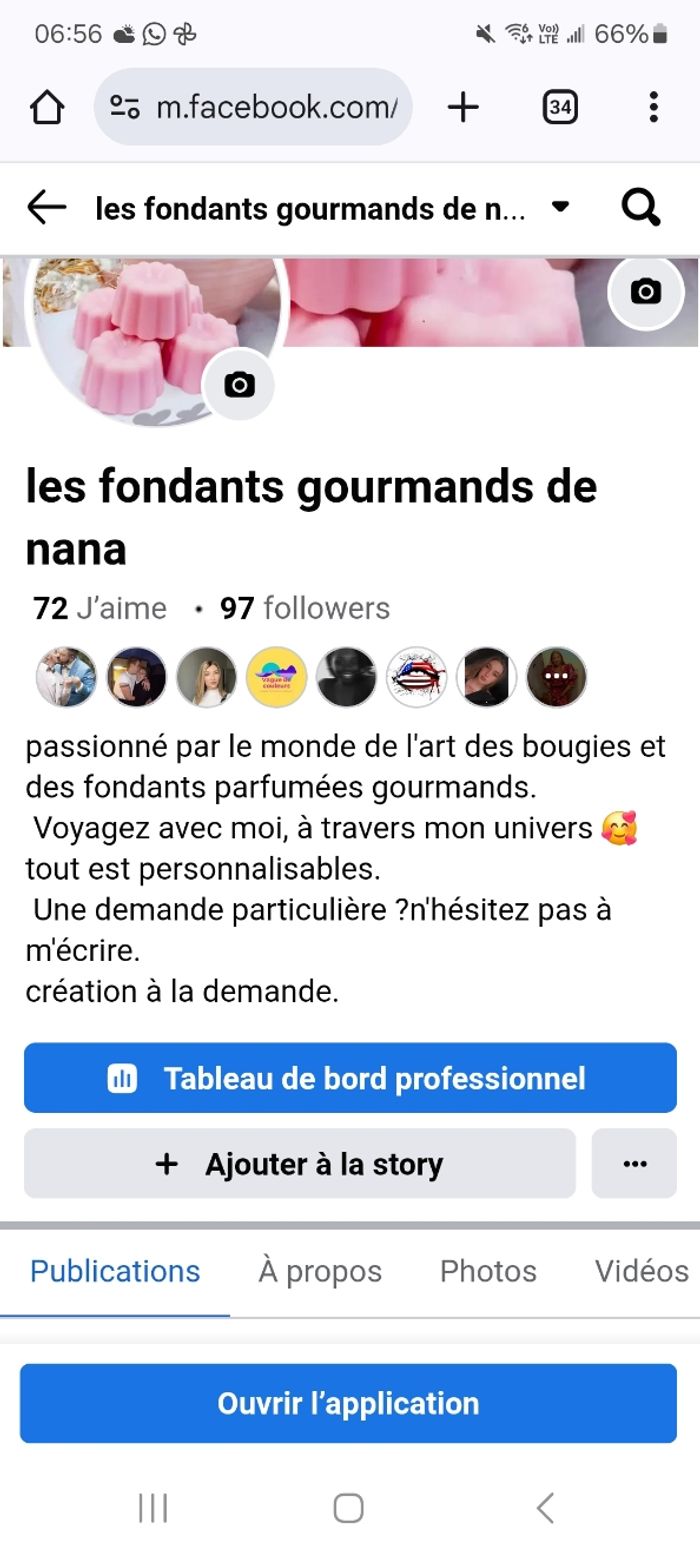Image resolution: width=700 pixels, height=1556 pixels.
Task: Expand the page name dropdown arrow
Action: point(561,207)
